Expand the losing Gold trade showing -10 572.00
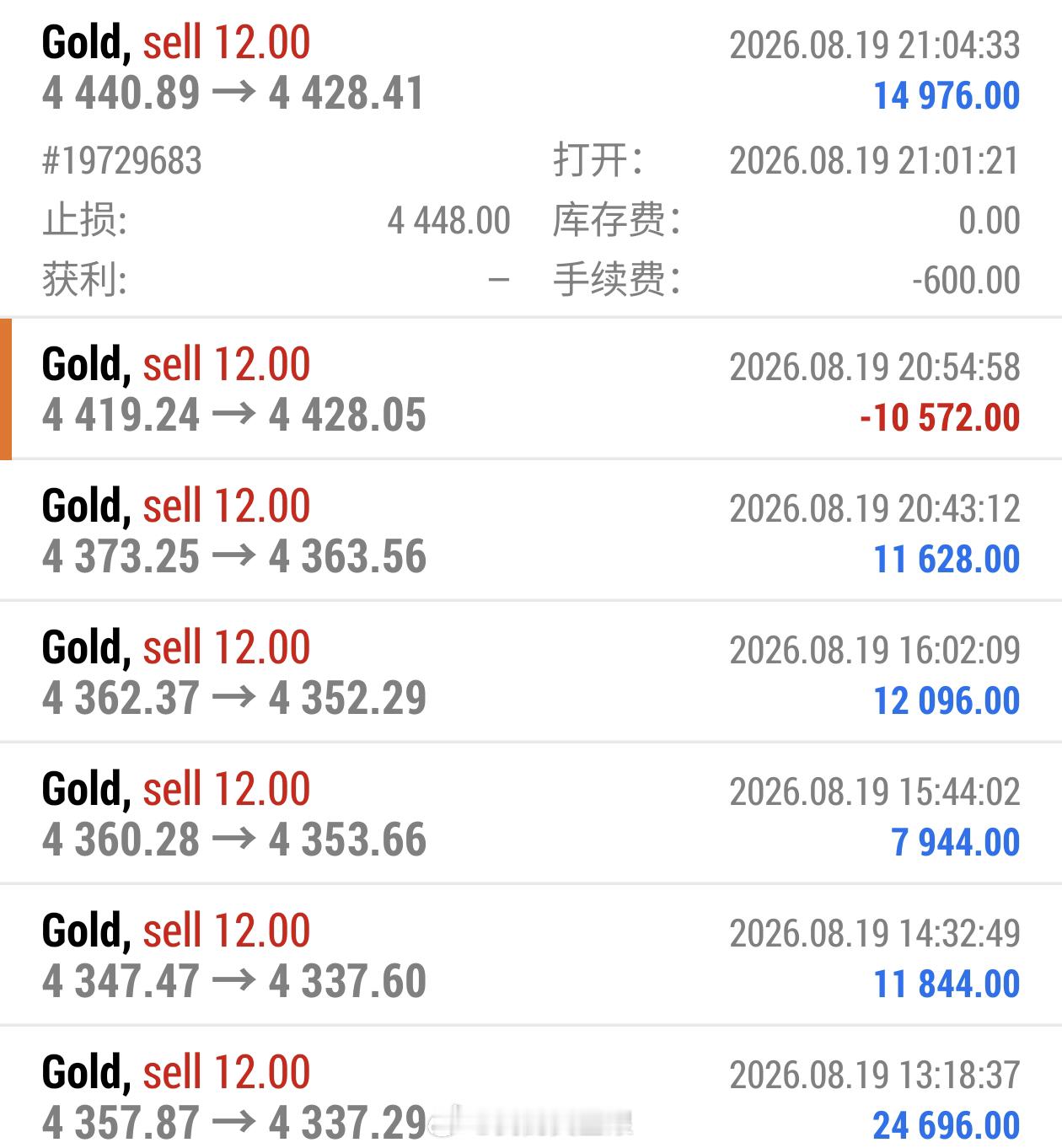1062x1148 pixels. tap(531, 389)
